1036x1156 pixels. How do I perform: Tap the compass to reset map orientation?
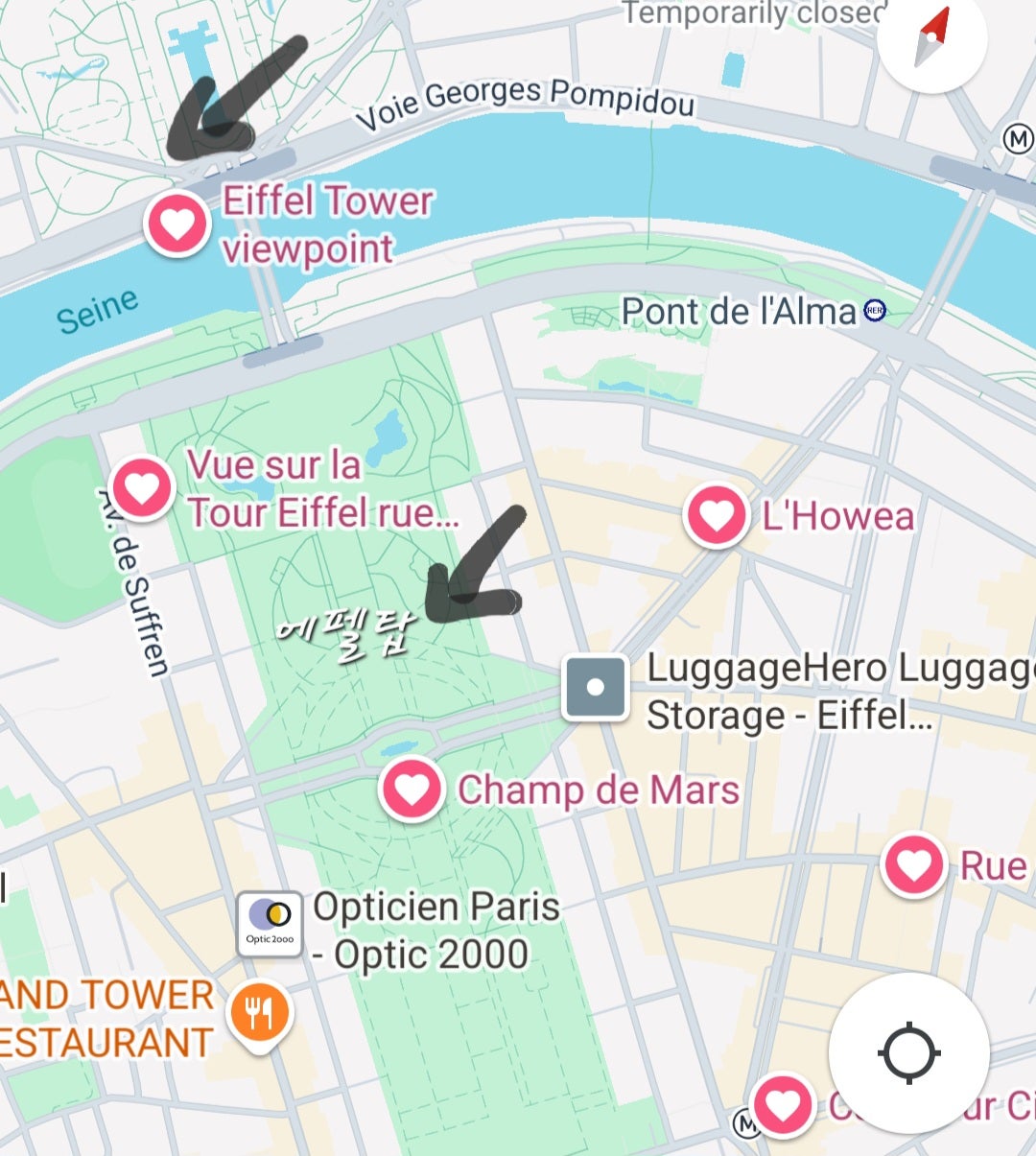931,38
